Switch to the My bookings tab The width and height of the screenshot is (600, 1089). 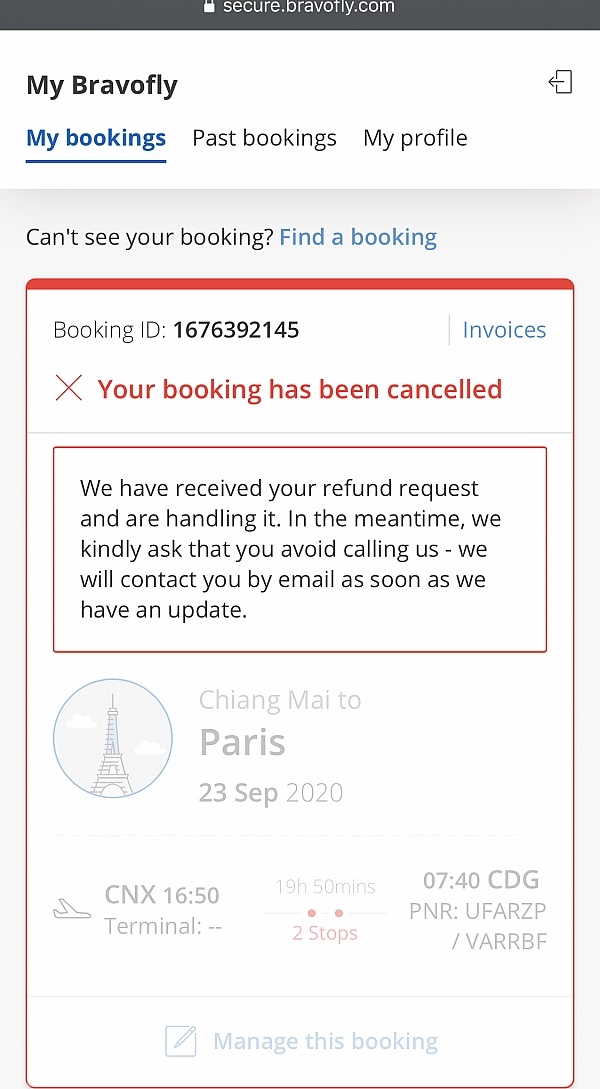pos(96,138)
